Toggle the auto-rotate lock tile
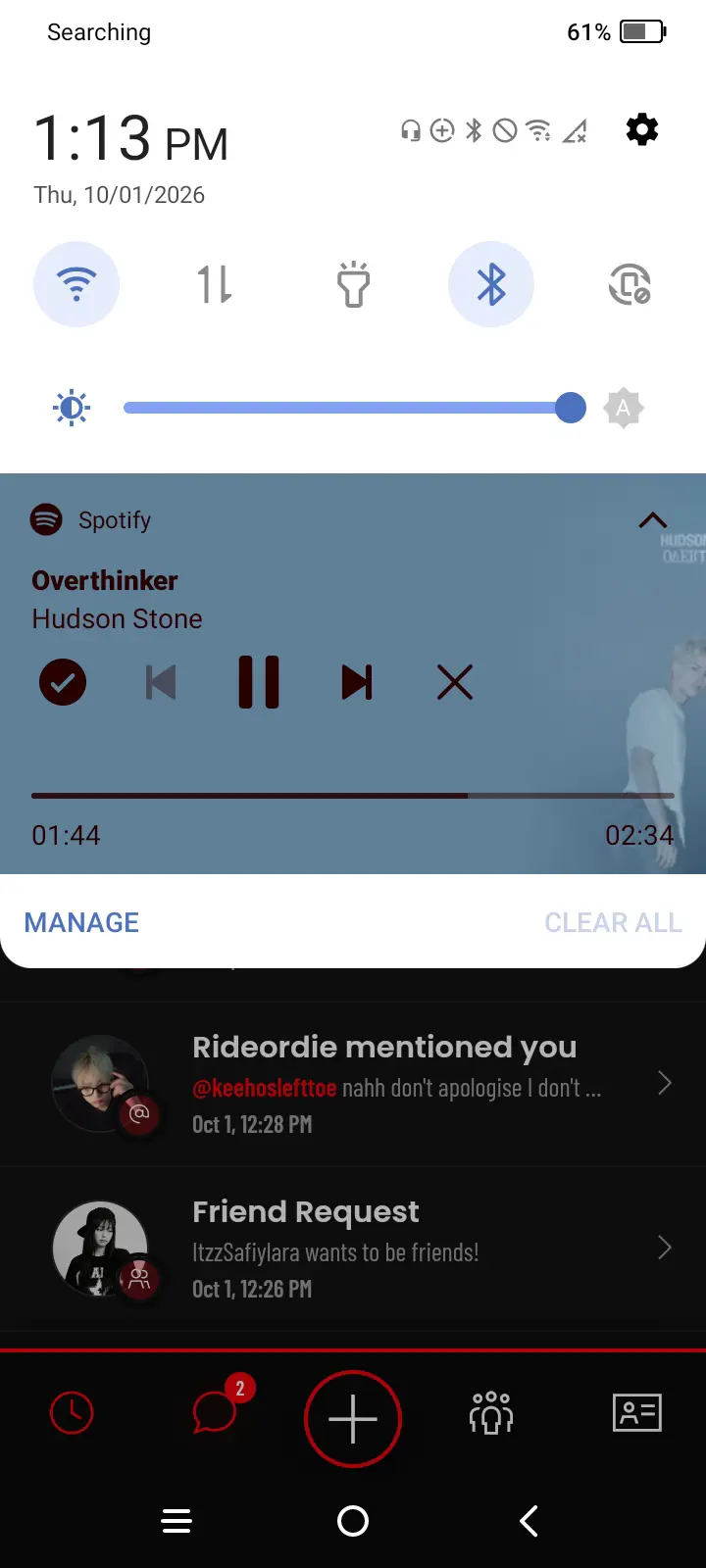 click(630, 284)
